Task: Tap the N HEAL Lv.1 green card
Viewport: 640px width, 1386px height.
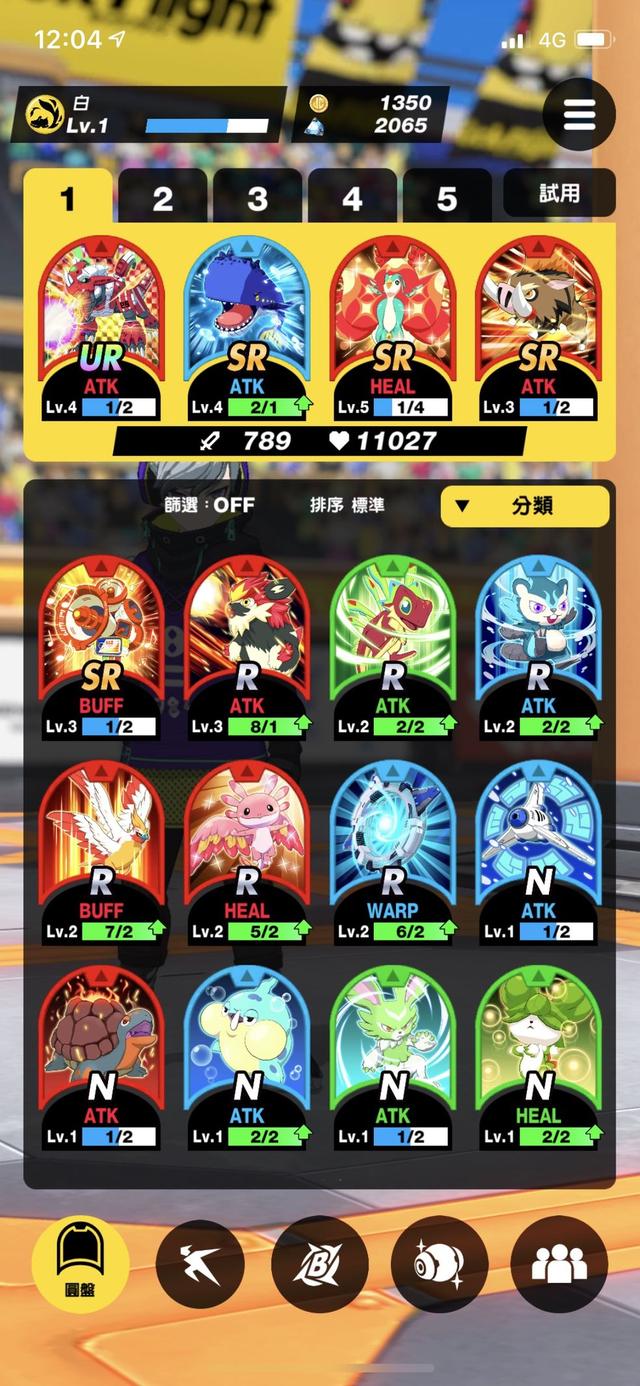Action: coord(539,1058)
